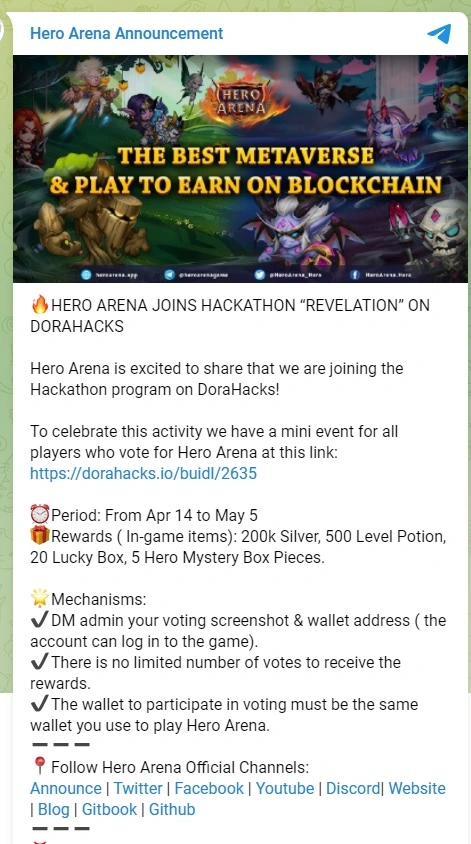
Task: Open the Website link
Action: coord(417,788)
